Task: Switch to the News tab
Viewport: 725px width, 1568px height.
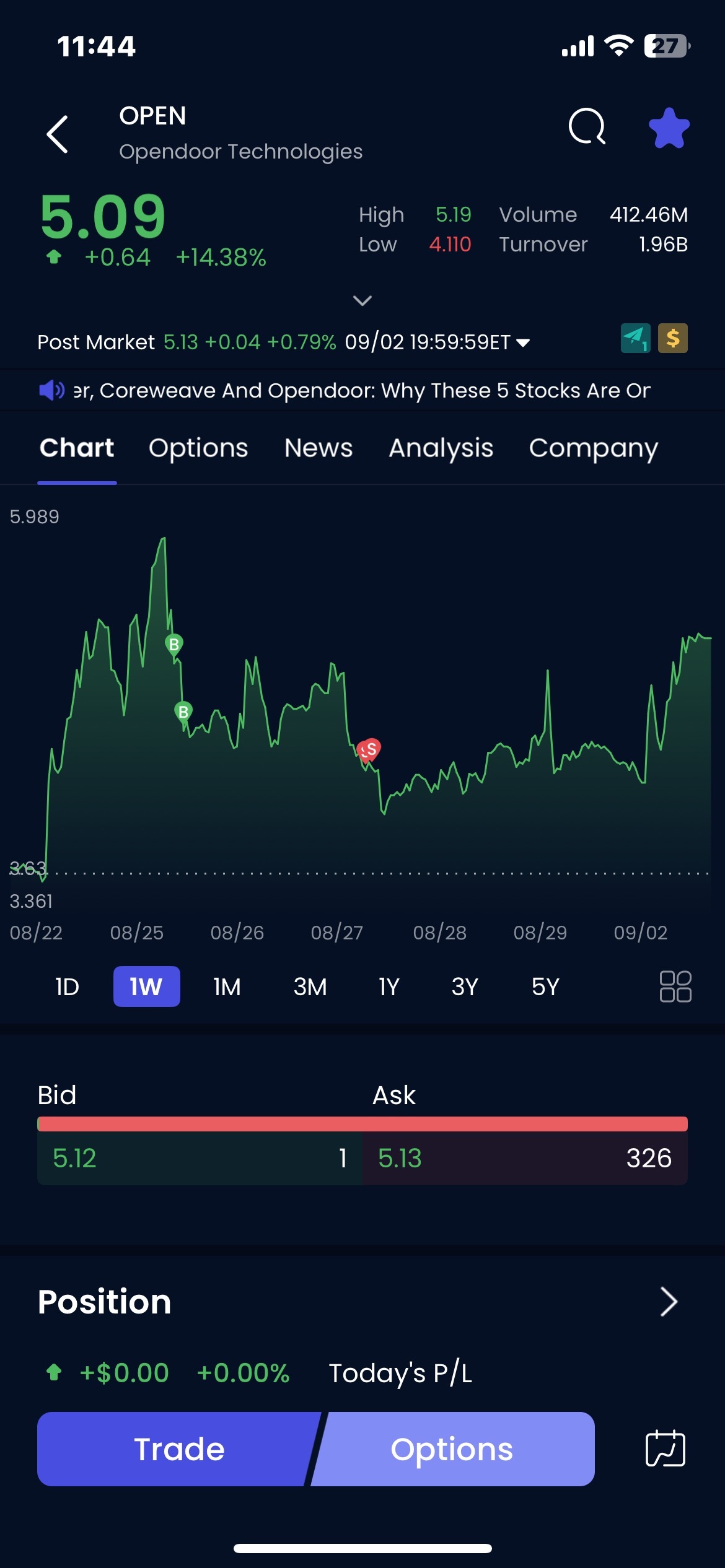Action: 319,448
